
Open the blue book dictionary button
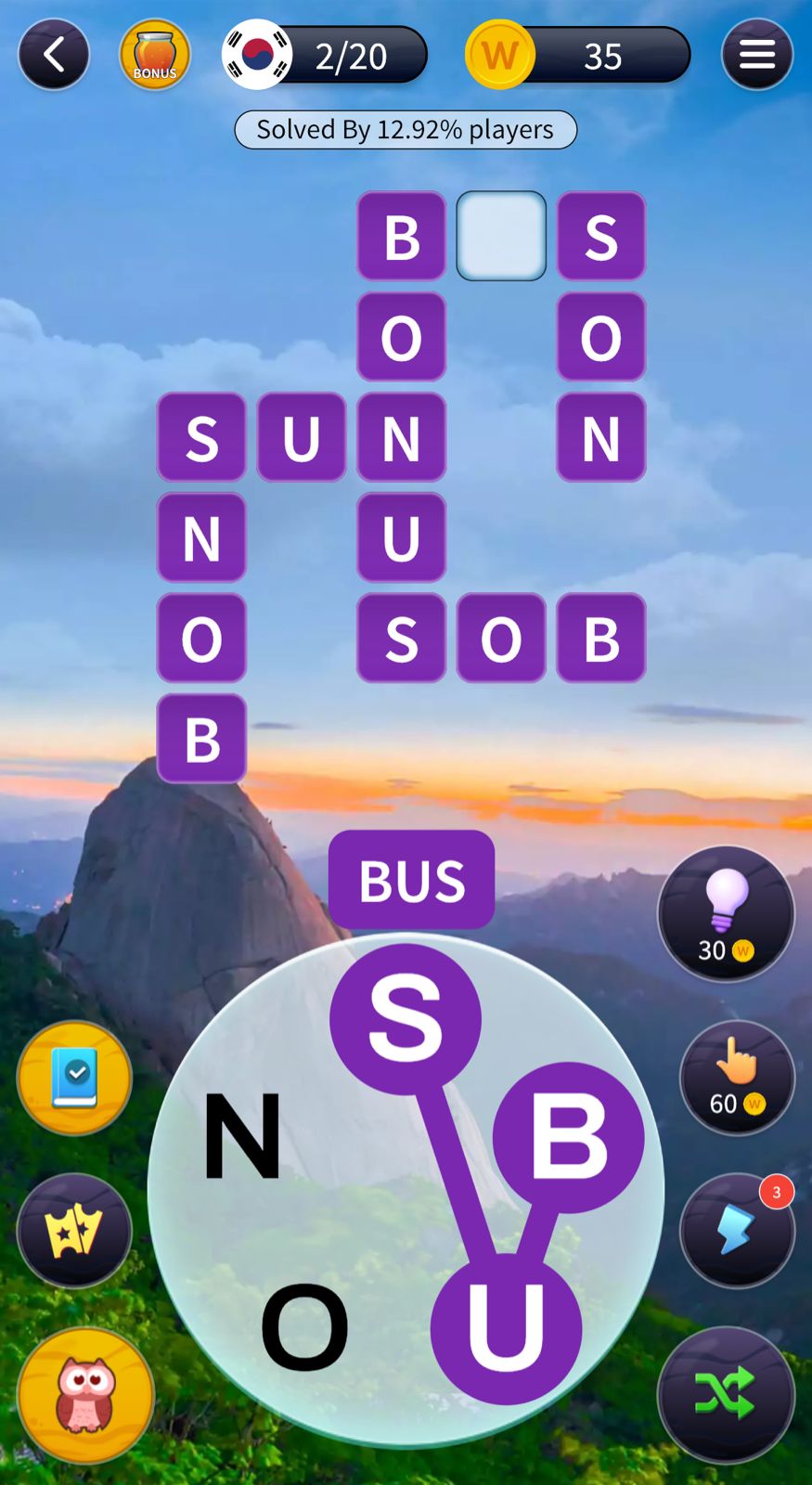point(74,1078)
